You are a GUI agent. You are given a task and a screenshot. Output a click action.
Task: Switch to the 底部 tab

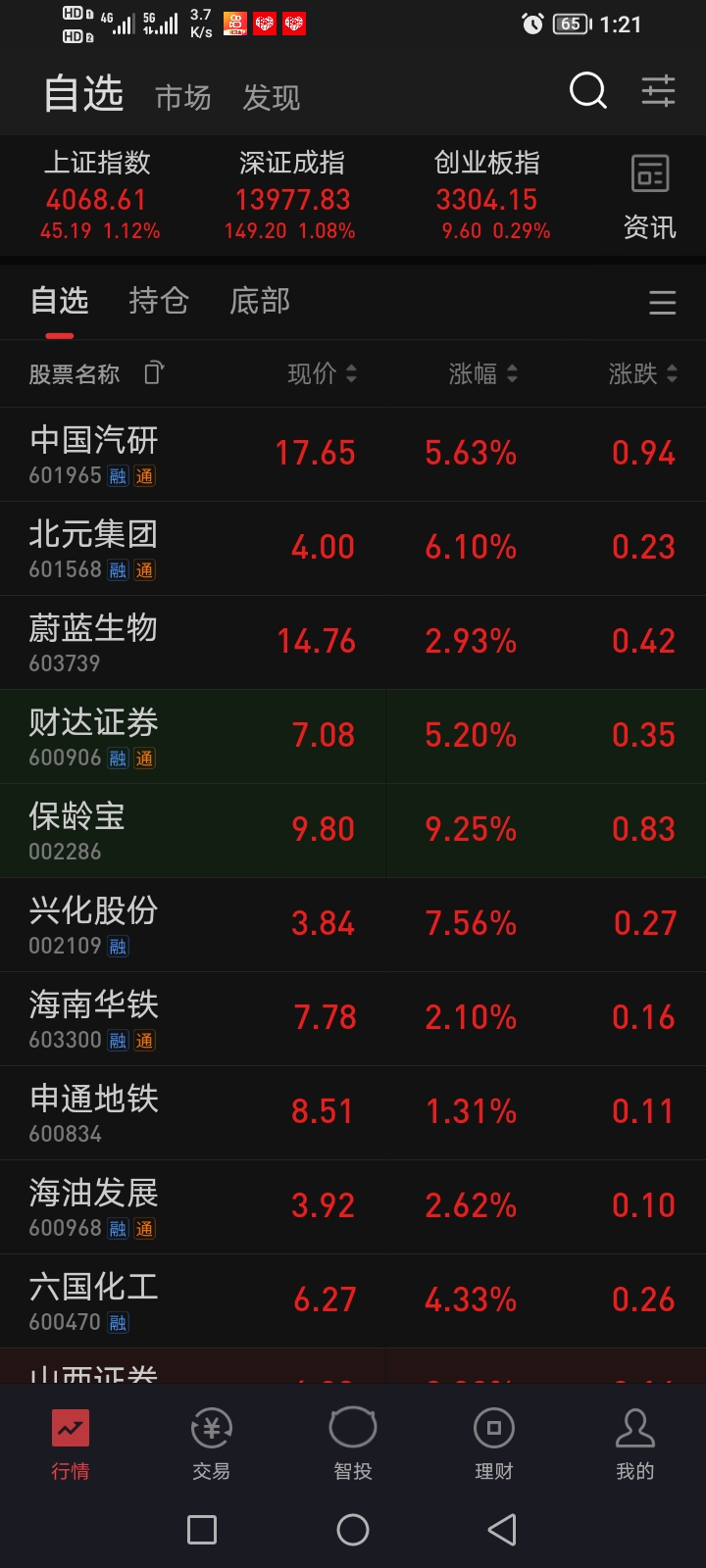(x=260, y=301)
